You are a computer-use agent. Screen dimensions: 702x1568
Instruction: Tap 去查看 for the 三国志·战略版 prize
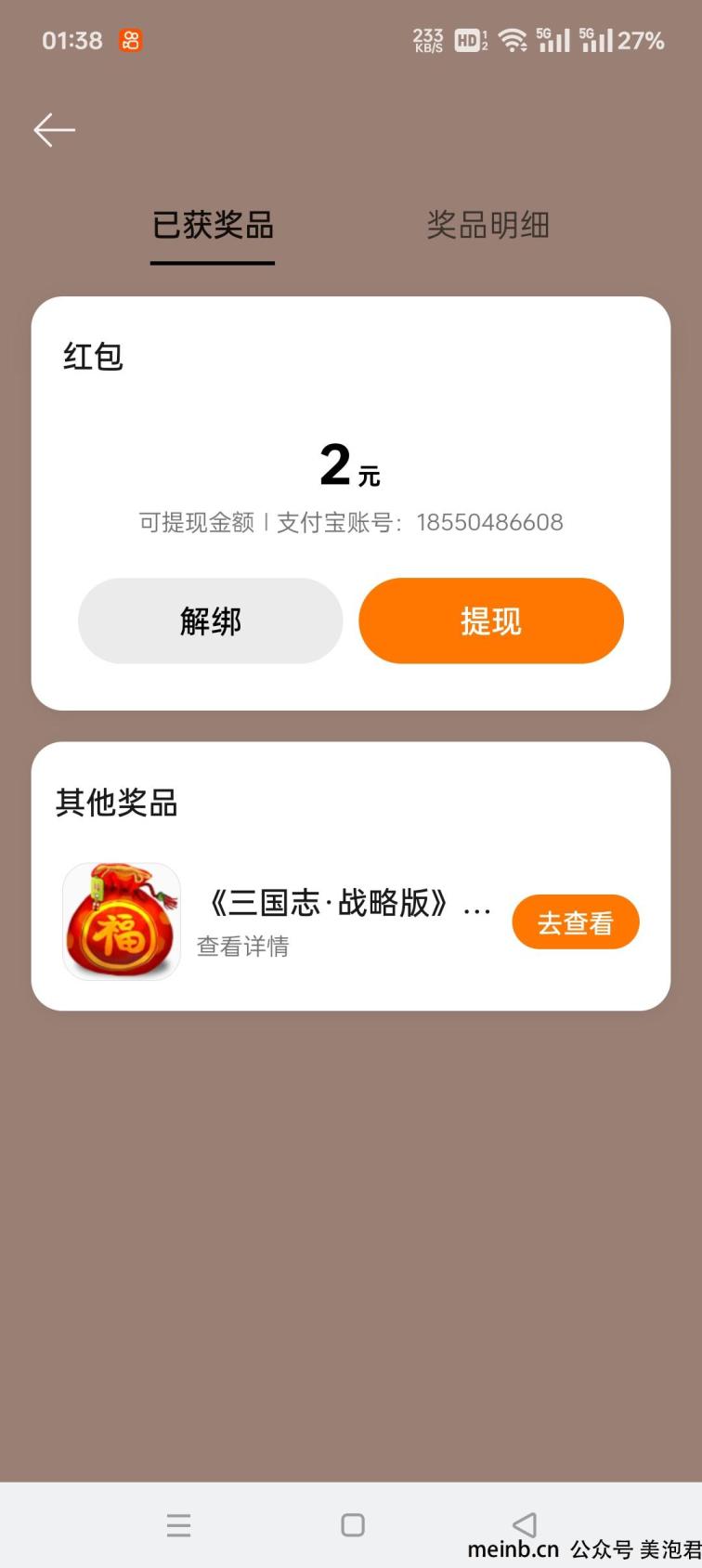coord(575,922)
